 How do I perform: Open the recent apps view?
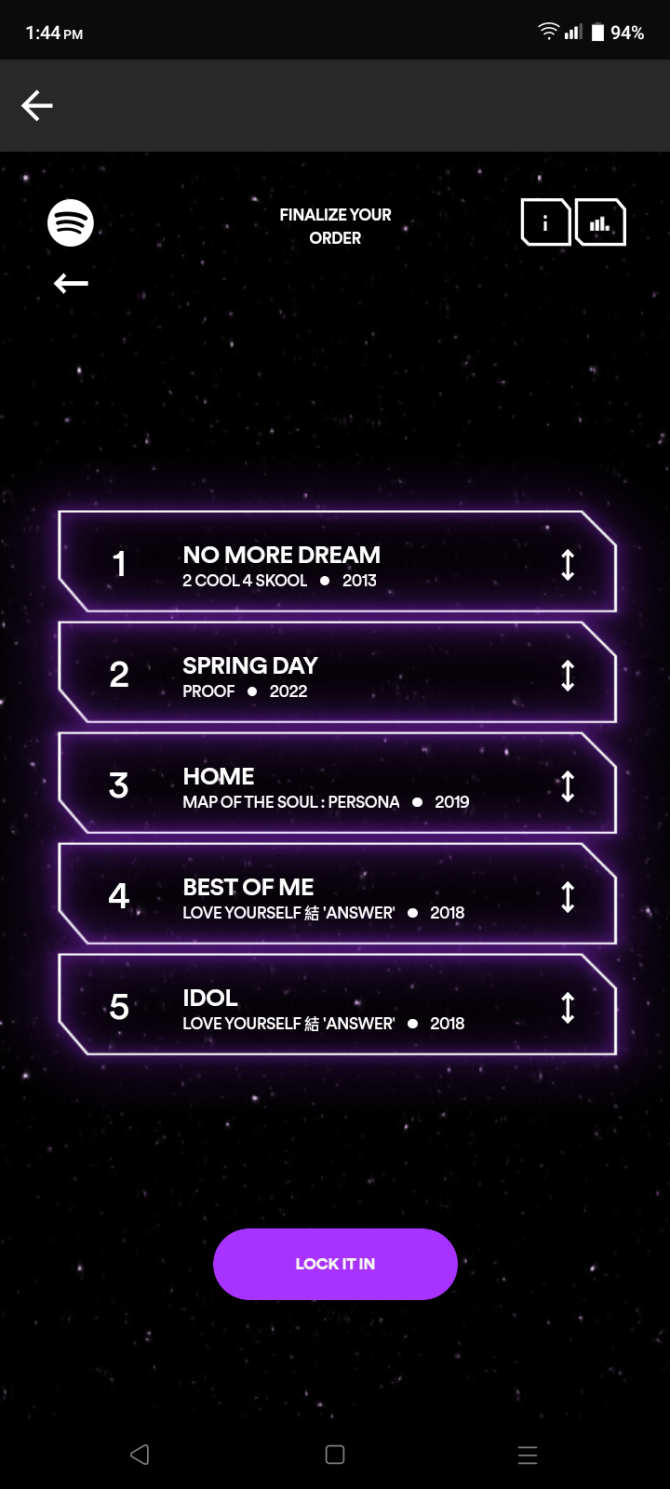[x=527, y=1455]
